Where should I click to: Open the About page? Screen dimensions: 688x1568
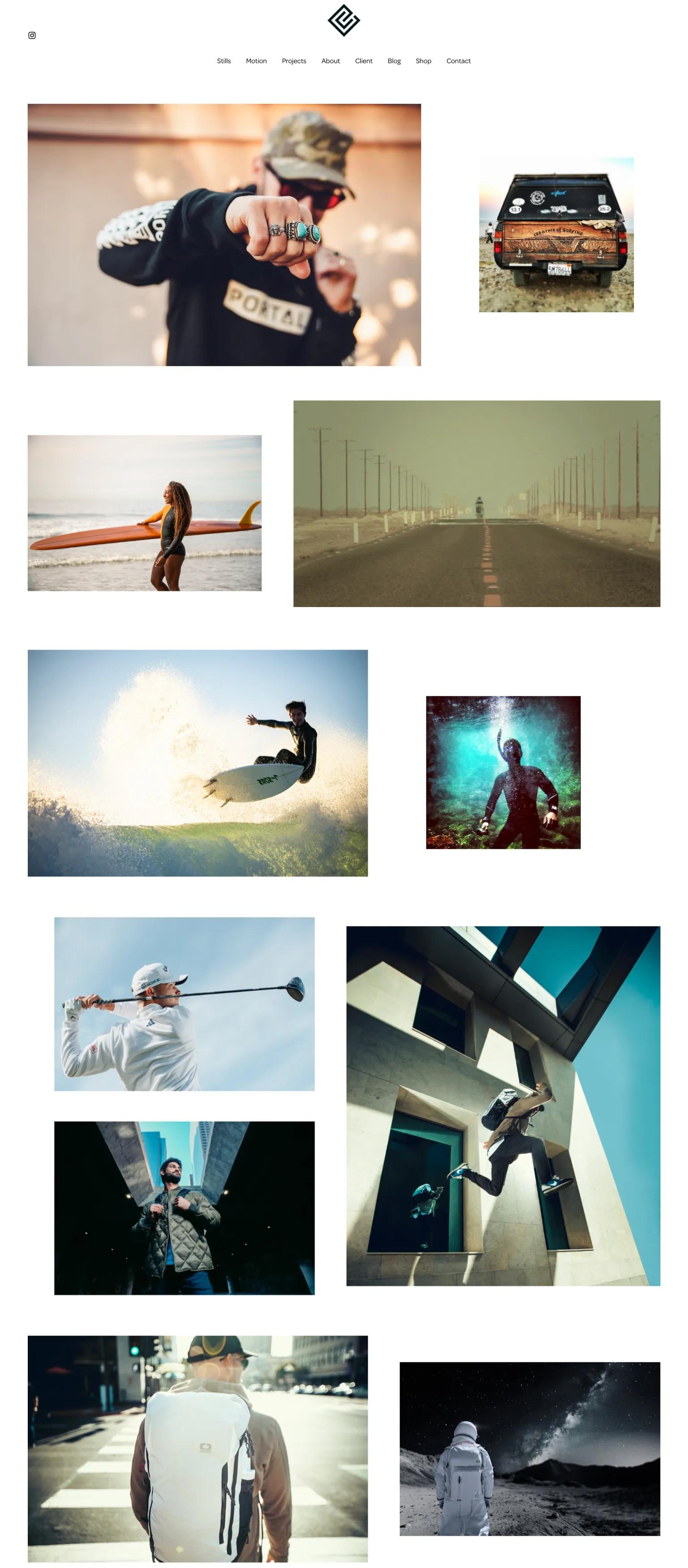click(x=330, y=61)
